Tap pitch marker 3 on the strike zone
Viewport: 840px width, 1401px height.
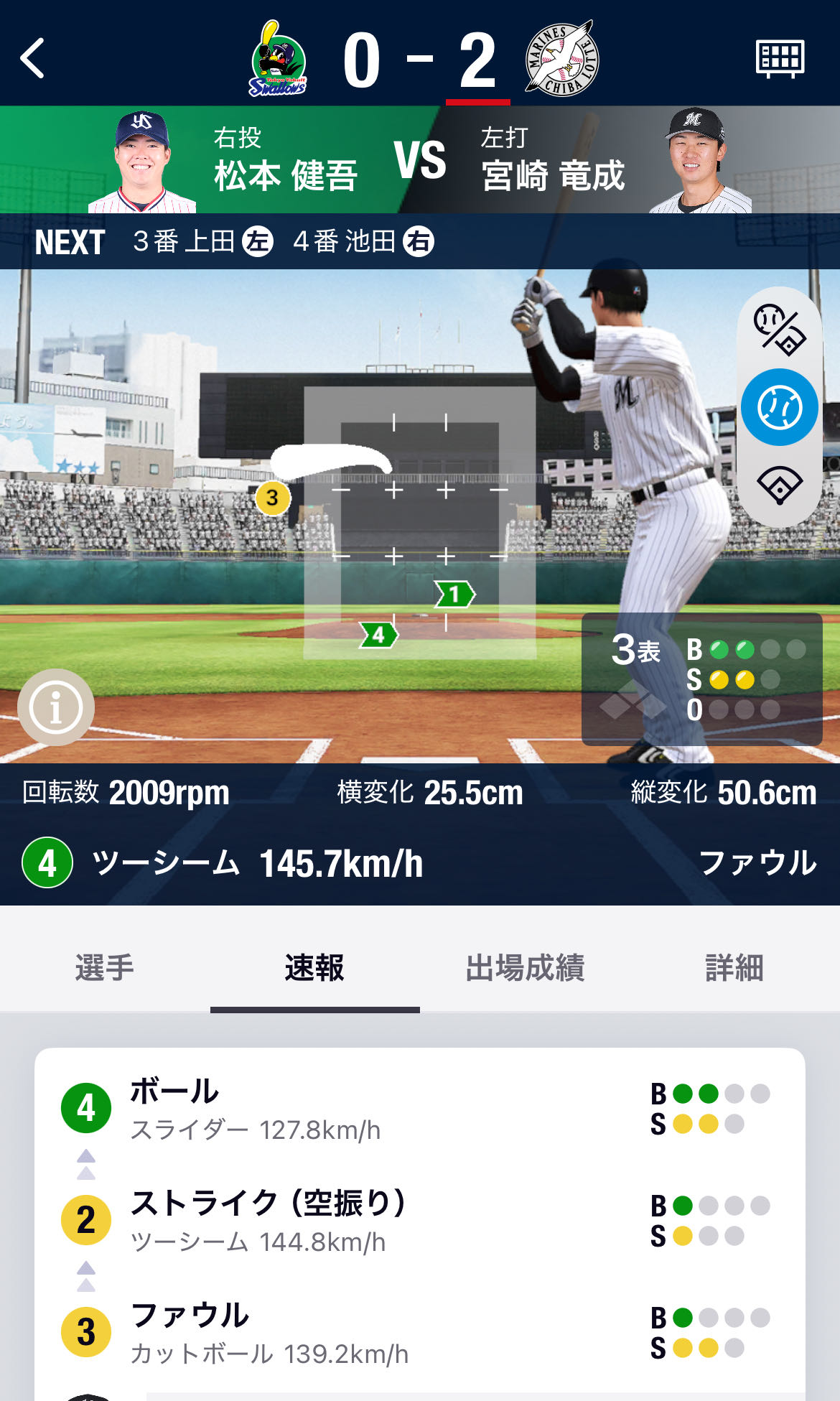[x=272, y=498]
